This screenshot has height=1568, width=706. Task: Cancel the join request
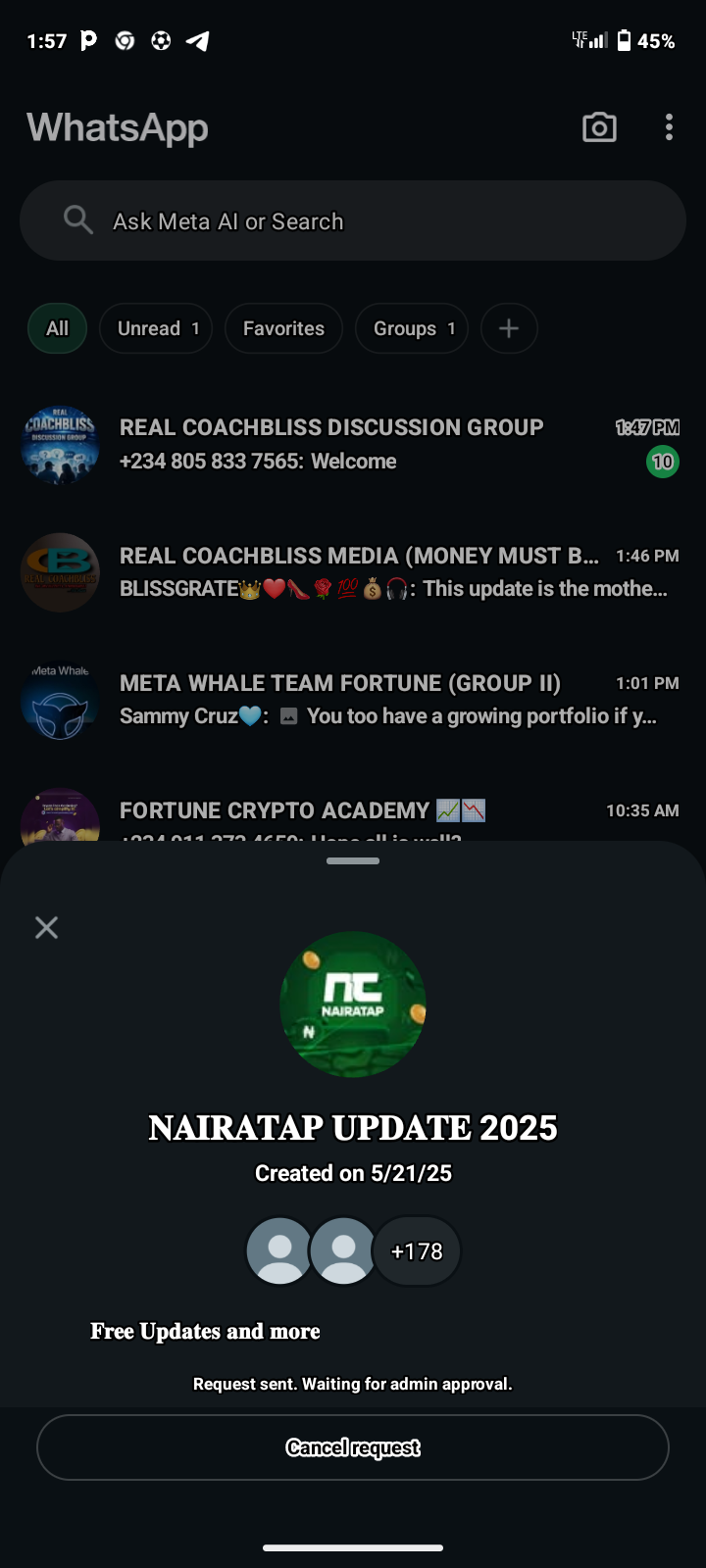tap(353, 1447)
